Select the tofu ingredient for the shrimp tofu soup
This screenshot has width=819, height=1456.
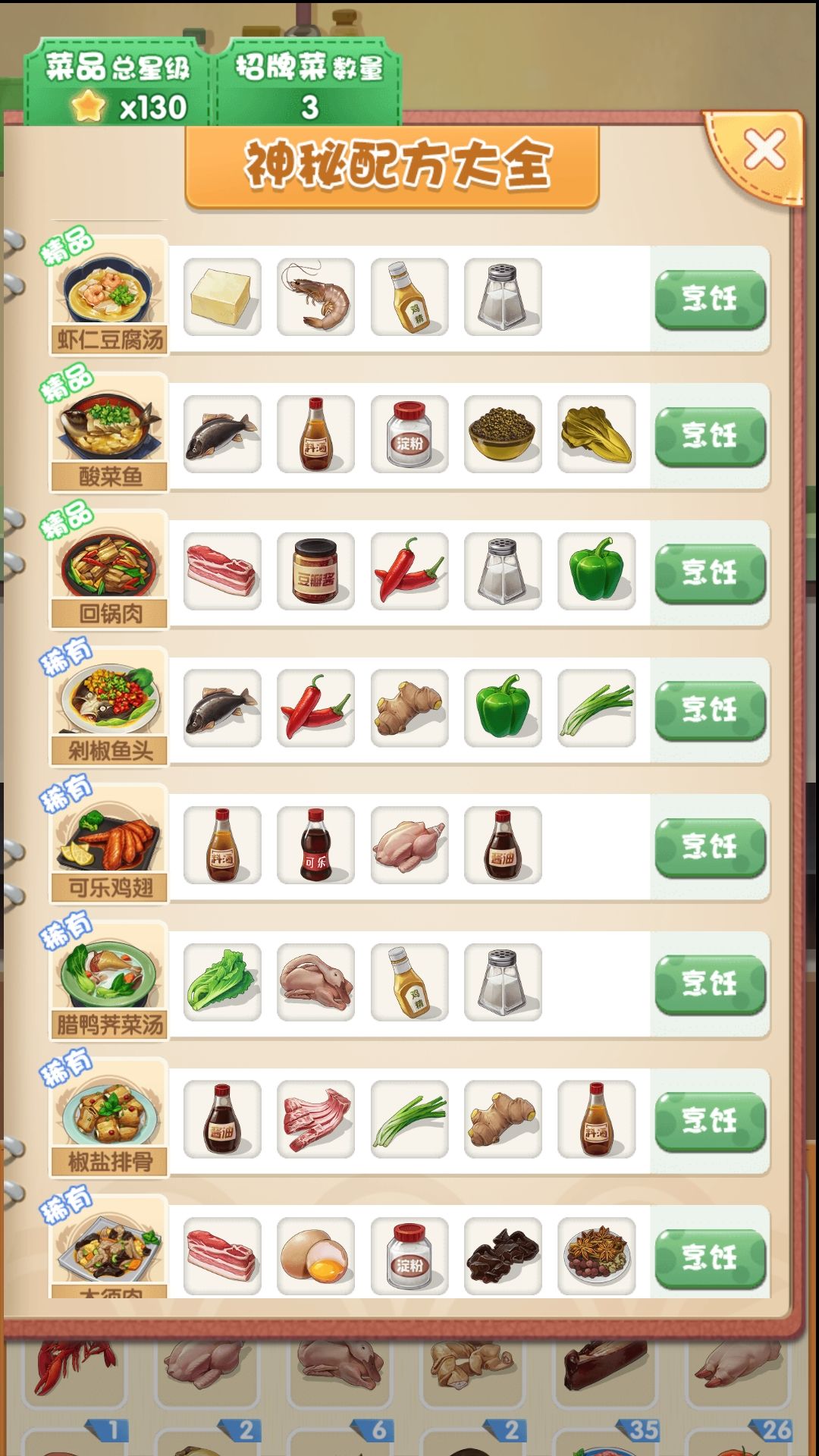point(221,296)
